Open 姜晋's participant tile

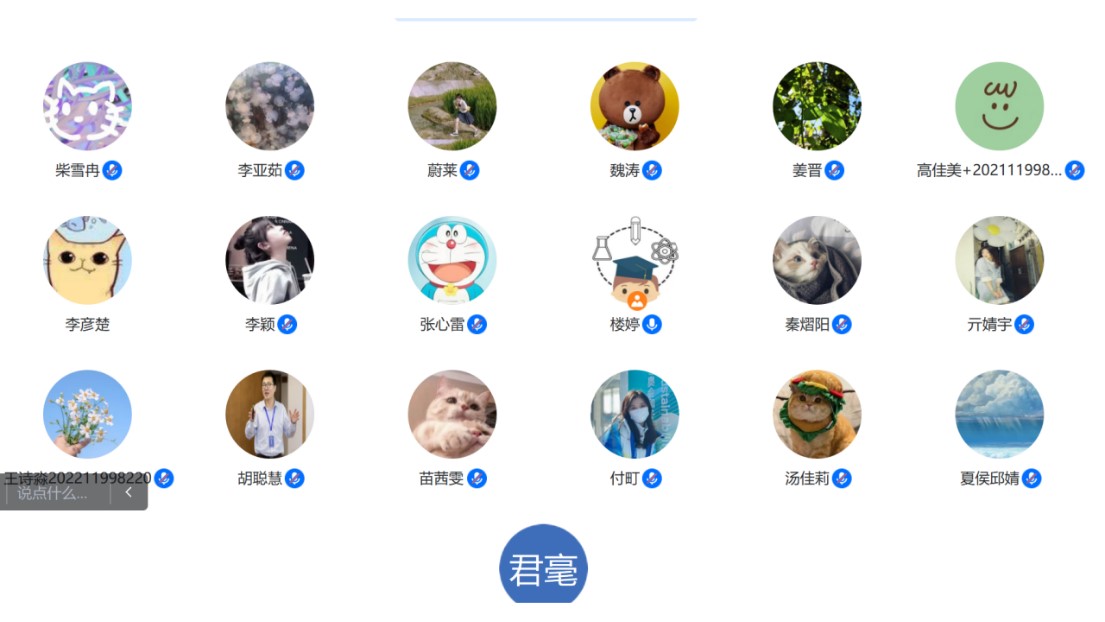817,106
